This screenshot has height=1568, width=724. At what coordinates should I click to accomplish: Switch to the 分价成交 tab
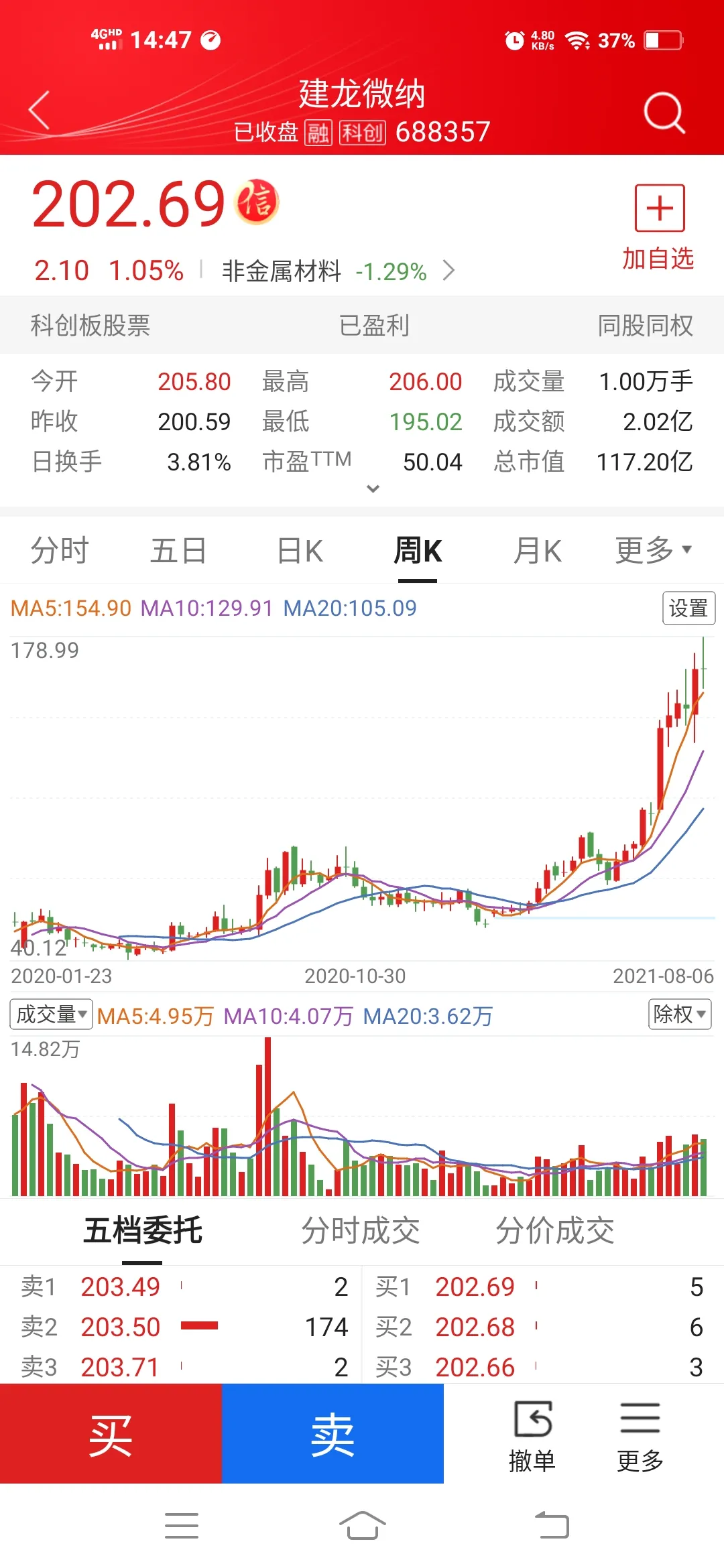point(555,1231)
